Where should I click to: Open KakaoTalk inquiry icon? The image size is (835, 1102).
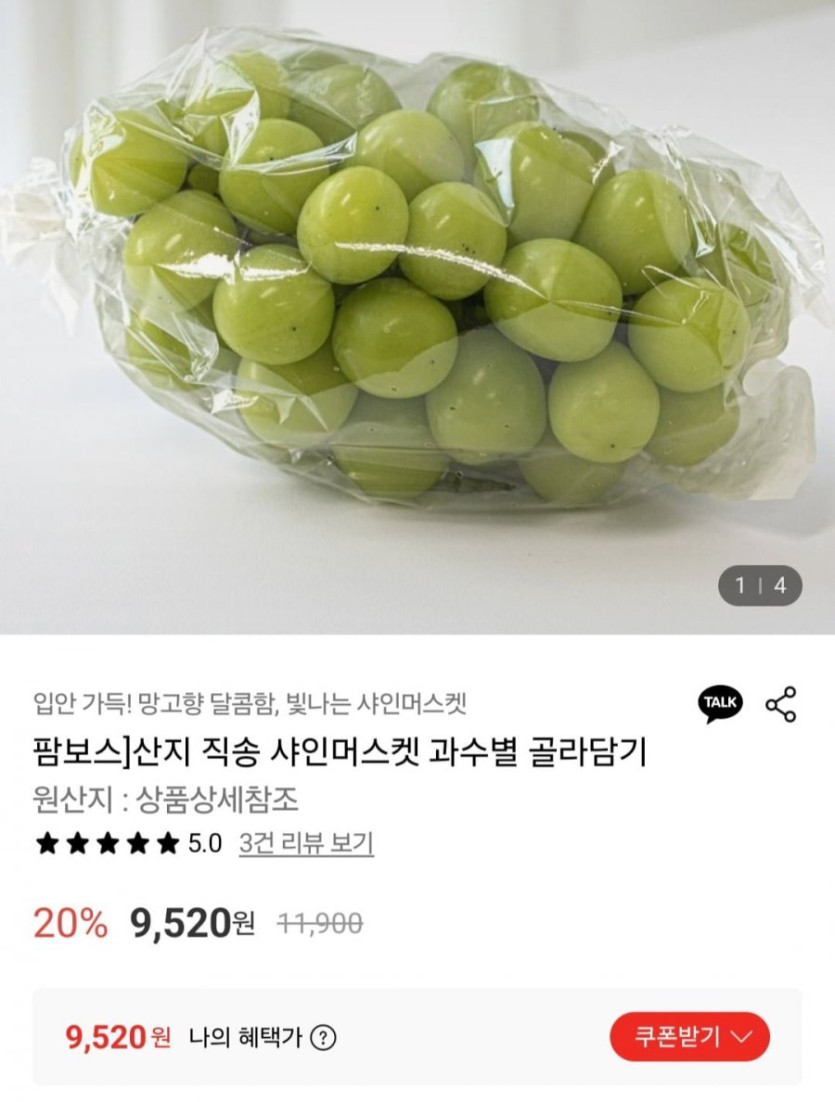(720, 704)
